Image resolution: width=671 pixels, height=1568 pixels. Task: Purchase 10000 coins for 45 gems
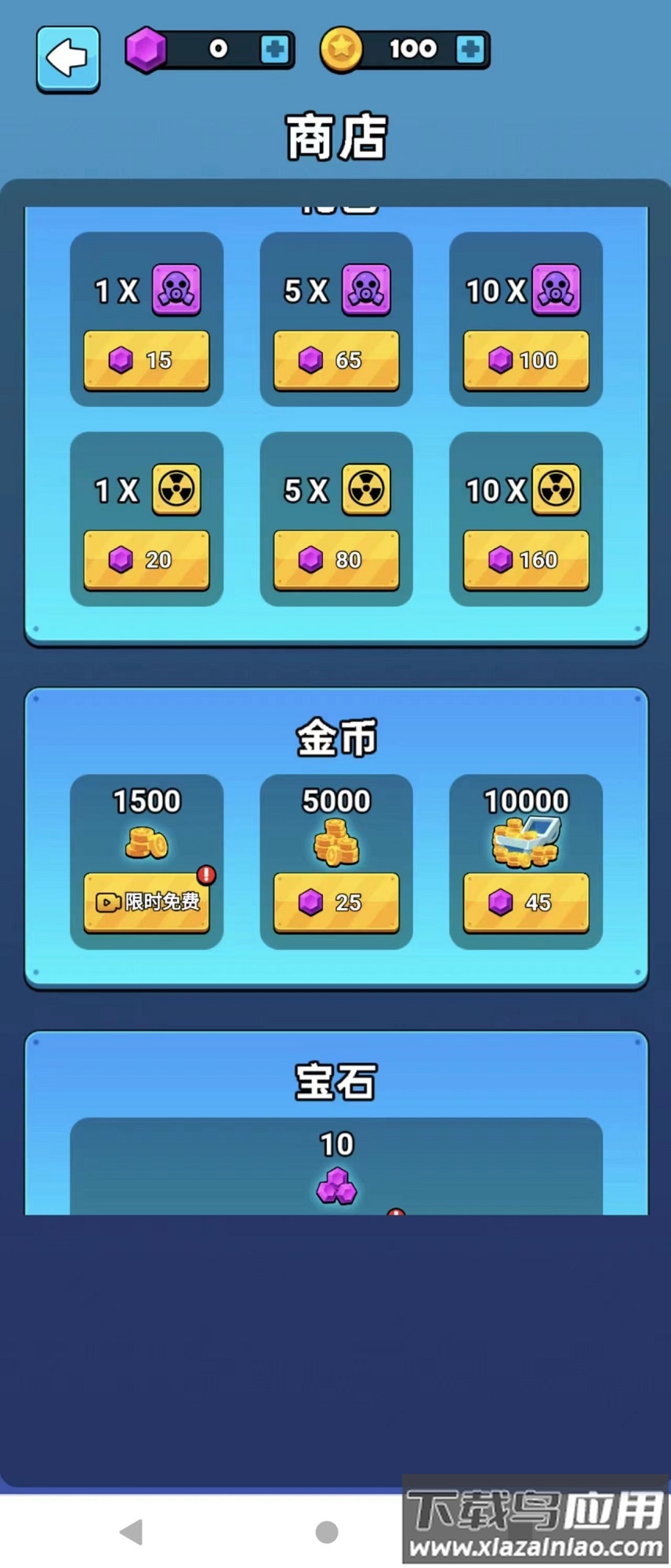526,903
